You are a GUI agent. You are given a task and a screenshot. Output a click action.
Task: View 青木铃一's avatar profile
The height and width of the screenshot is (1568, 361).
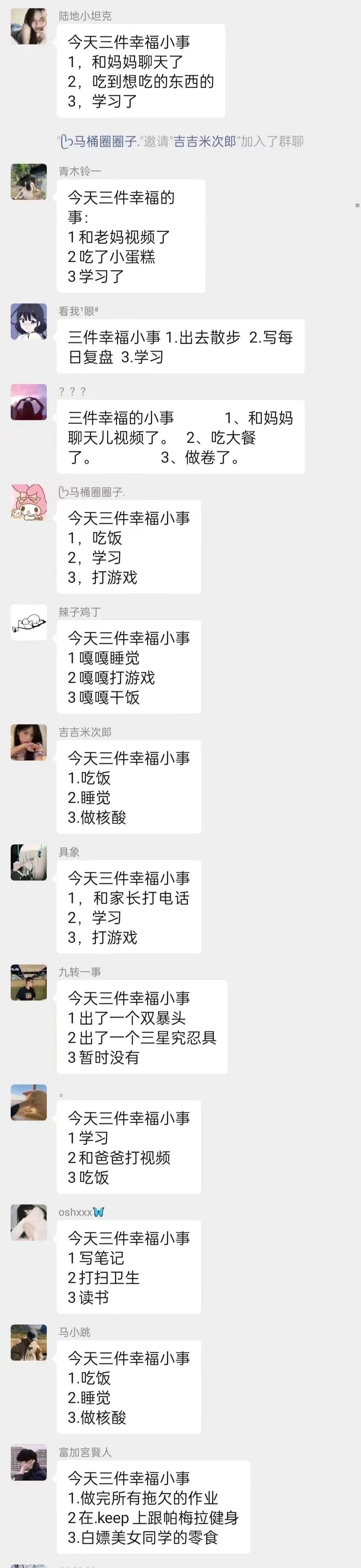29,182
